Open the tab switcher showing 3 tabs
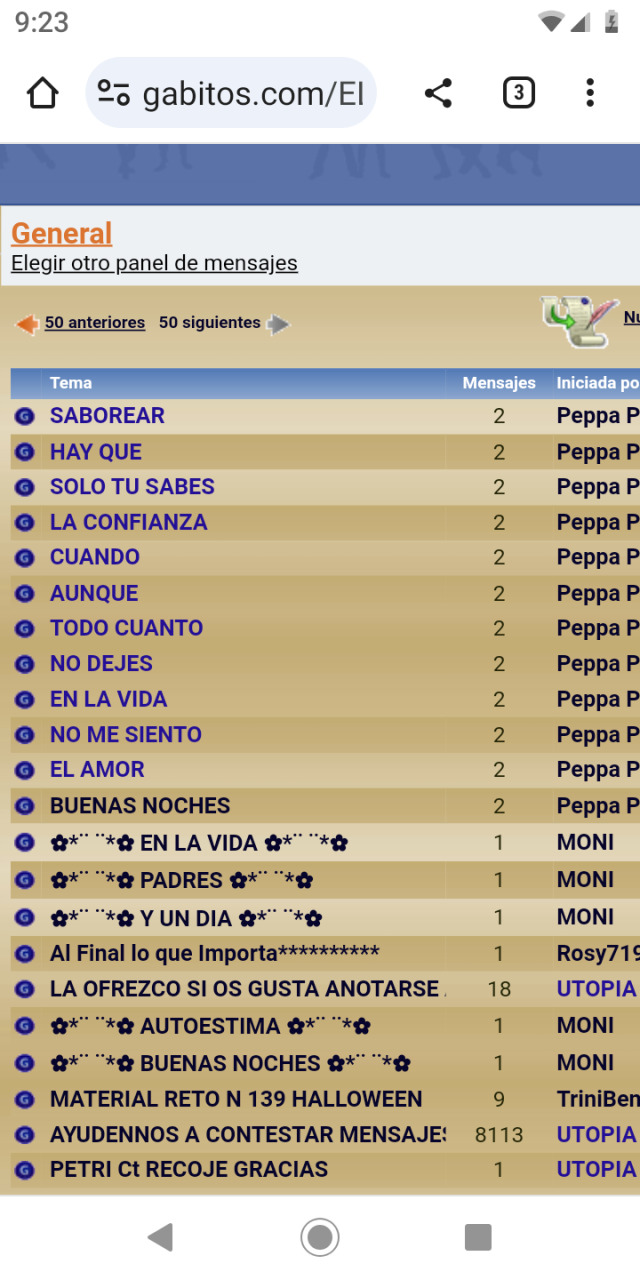The image size is (640, 1280). tap(518, 93)
